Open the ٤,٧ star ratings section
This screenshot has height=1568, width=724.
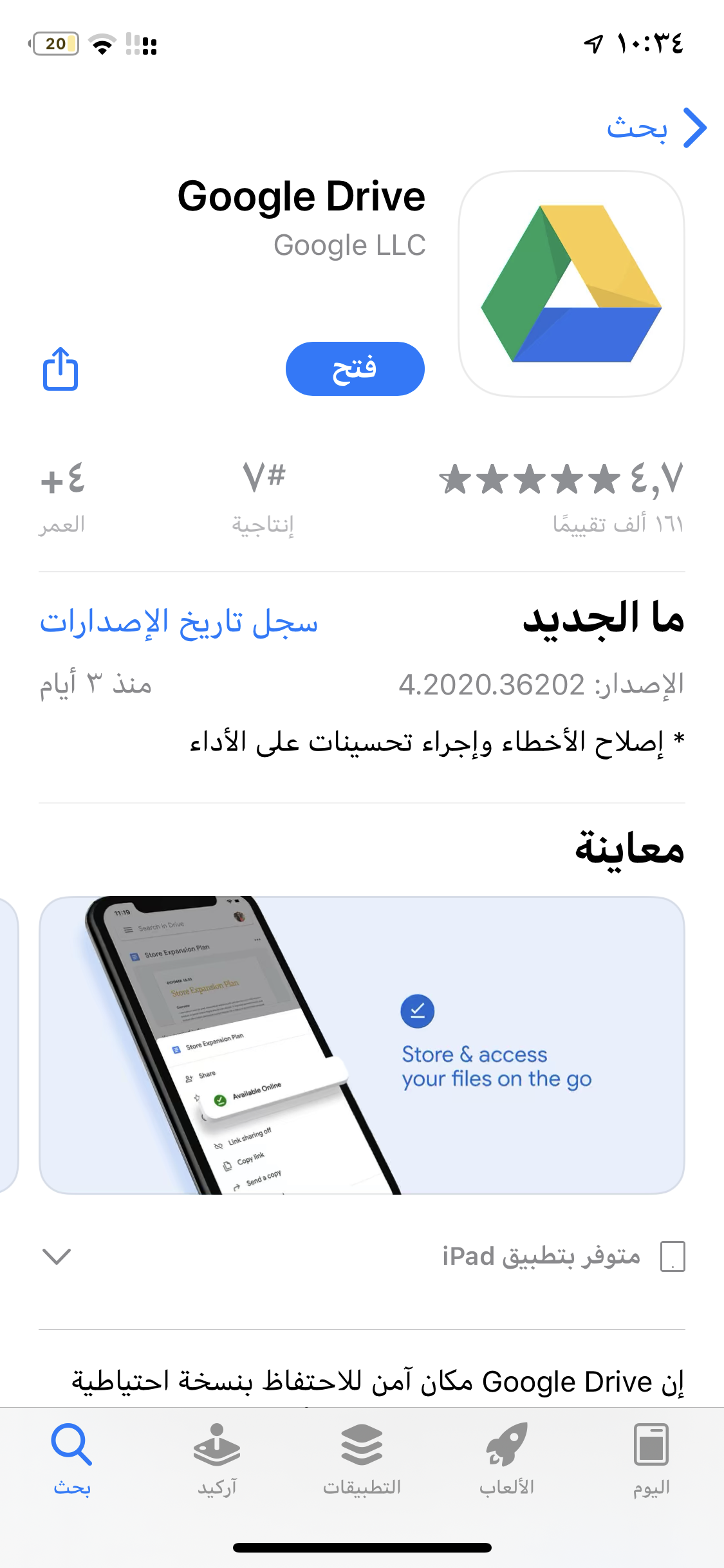point(560,497)
